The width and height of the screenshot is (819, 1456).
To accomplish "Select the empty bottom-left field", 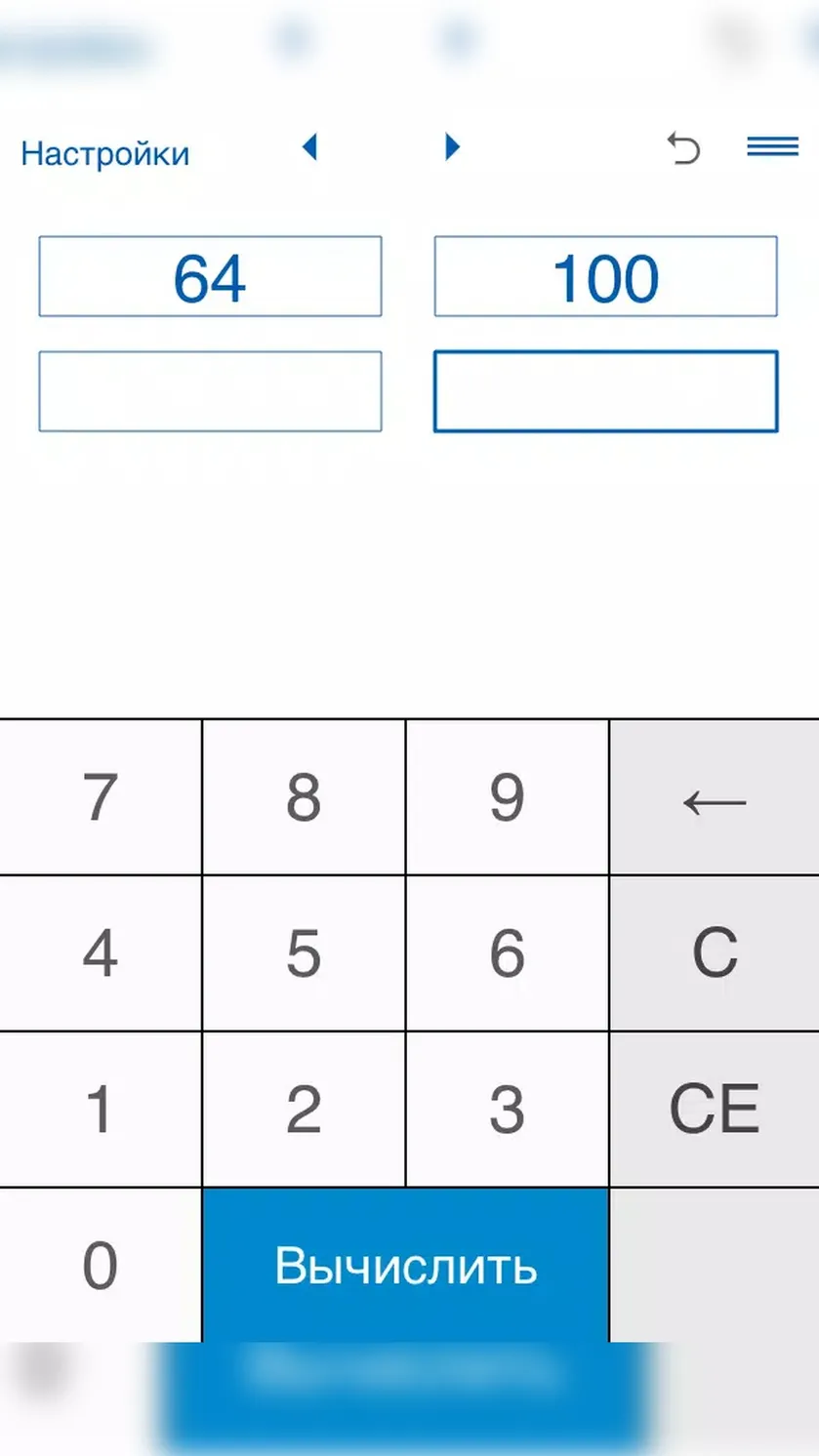I will pos(210,391).
